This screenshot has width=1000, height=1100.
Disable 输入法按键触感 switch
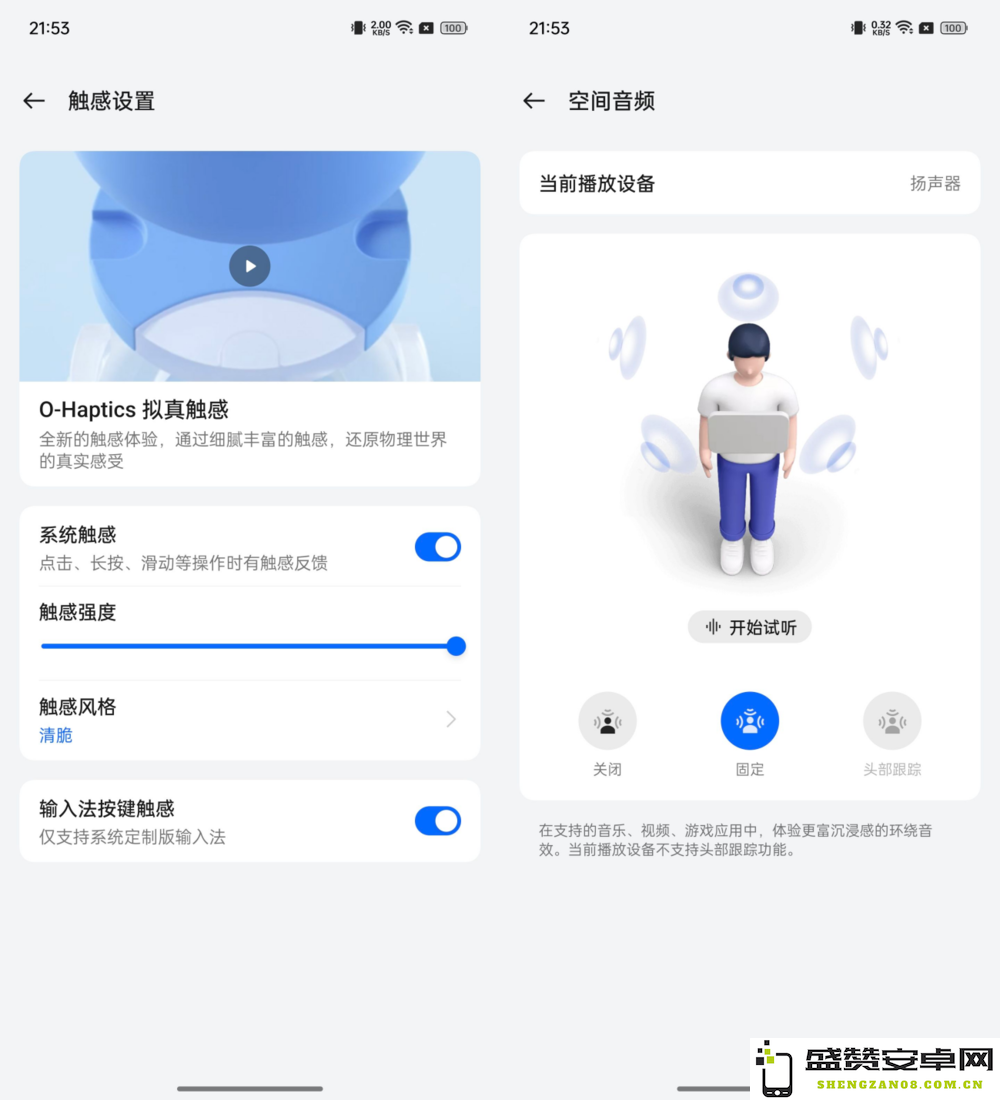(438, 821)
